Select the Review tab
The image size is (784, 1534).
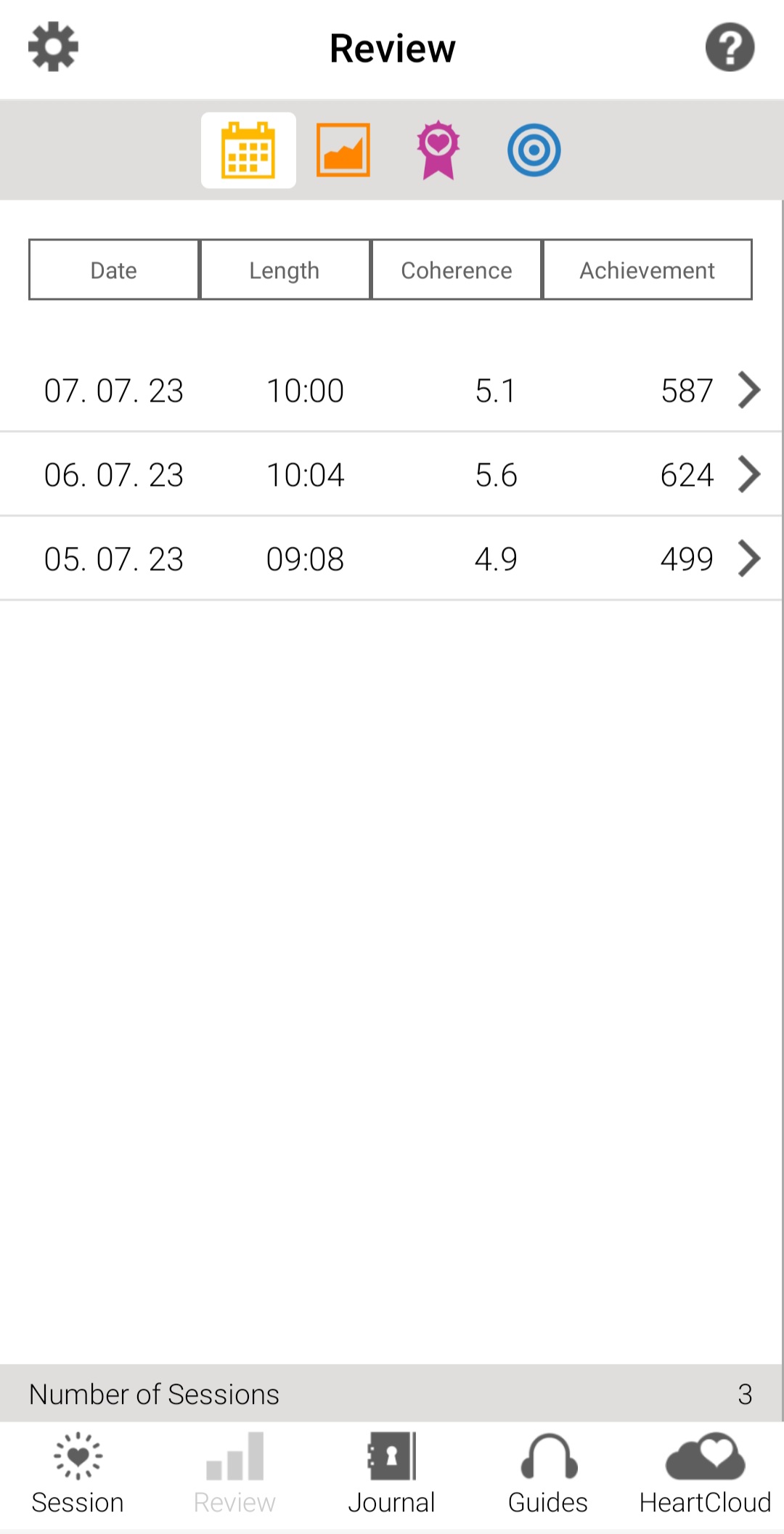coord(234,1474)
